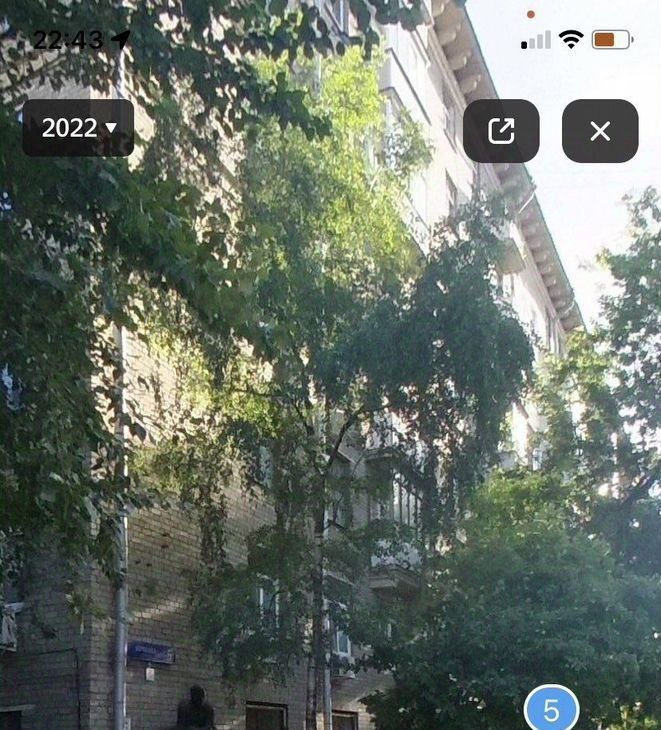Close the street panorama view
661x730 pixels.
pyautogui.click(x=600, y=131)
